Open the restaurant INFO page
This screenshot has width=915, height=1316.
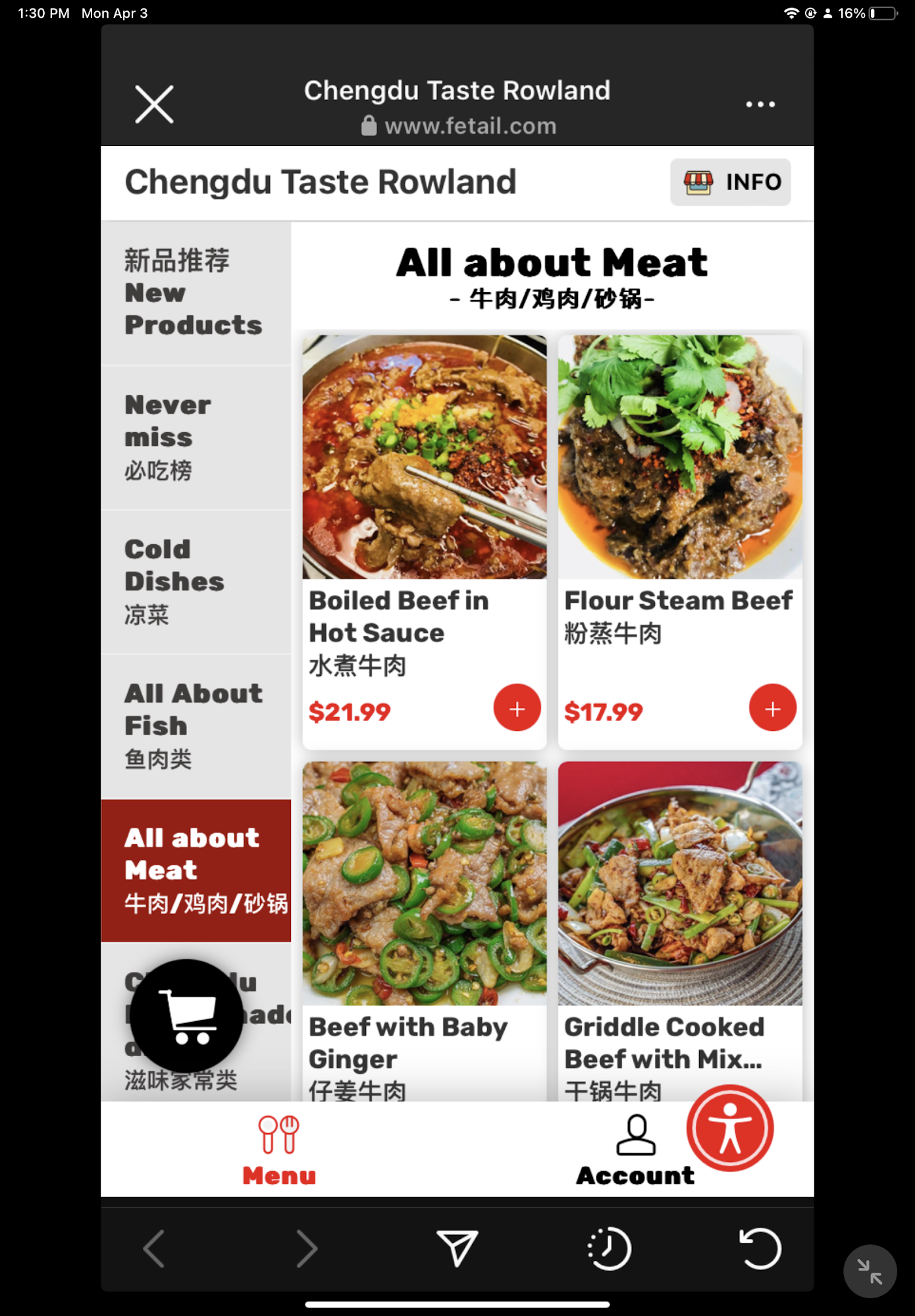click(731, 182)
